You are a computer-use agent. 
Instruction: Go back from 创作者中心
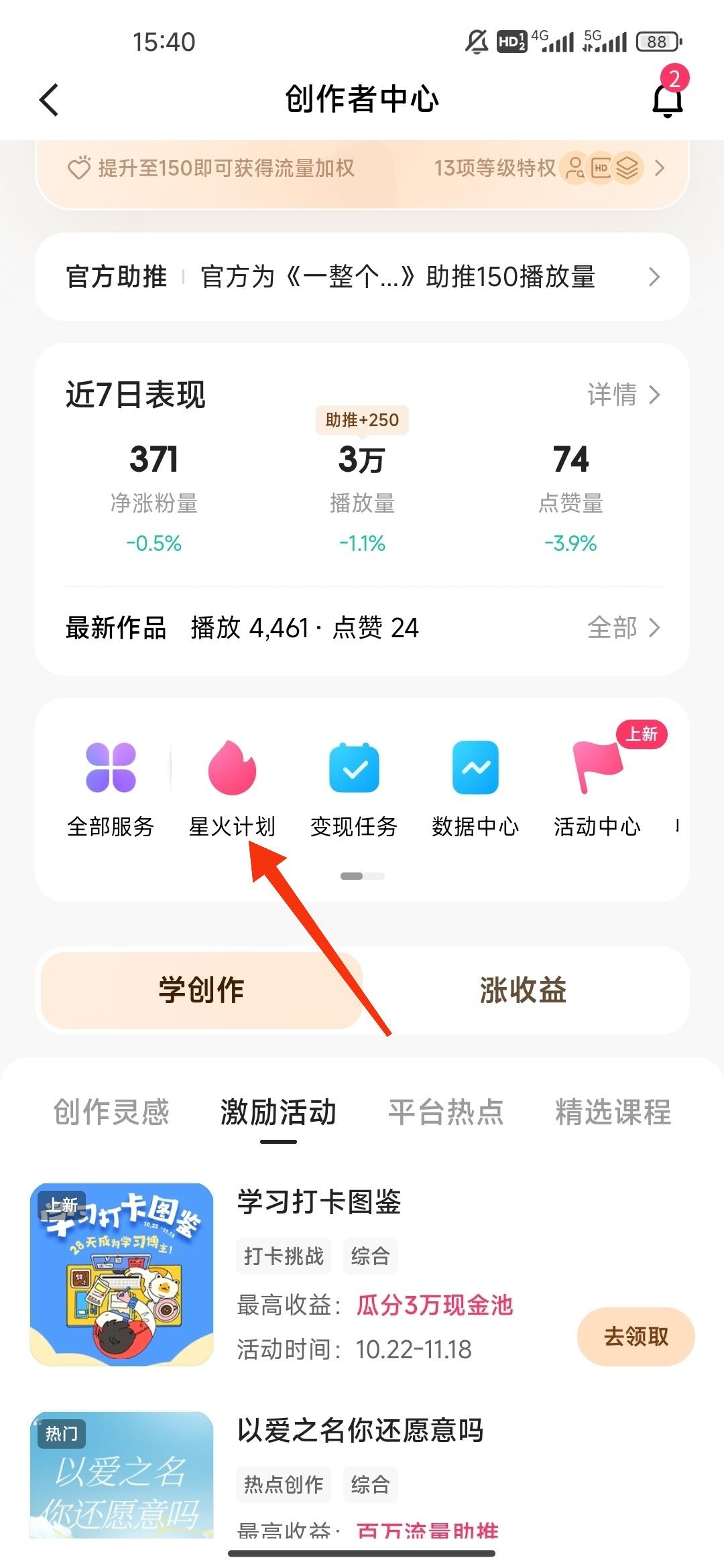49,100
